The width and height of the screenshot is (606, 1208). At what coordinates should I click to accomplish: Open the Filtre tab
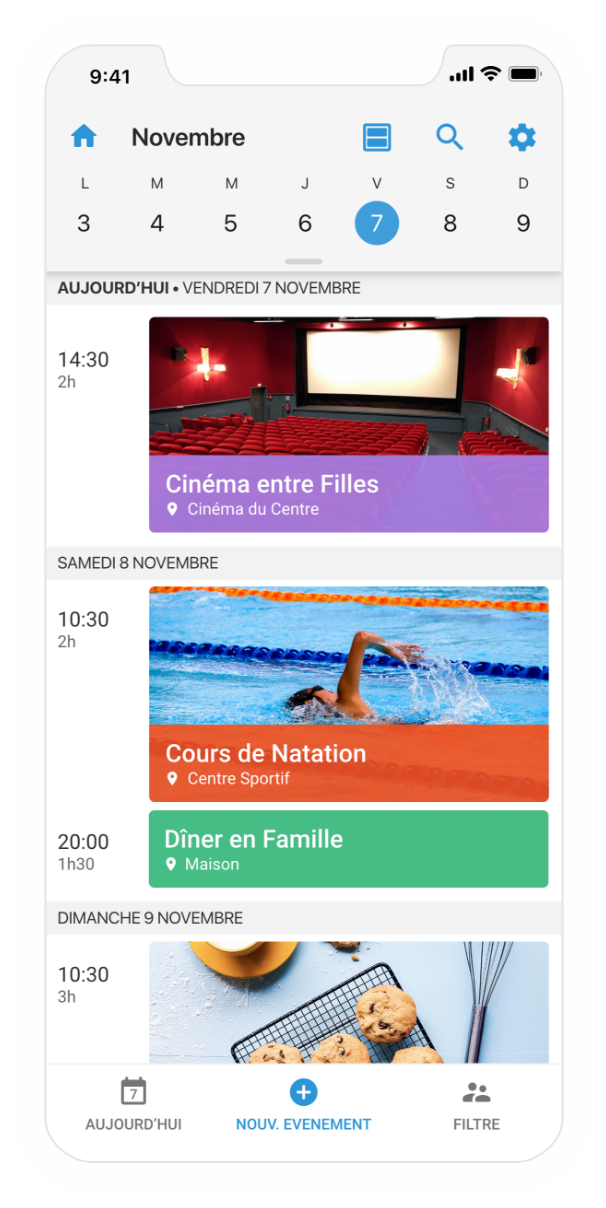point(476,1105)
